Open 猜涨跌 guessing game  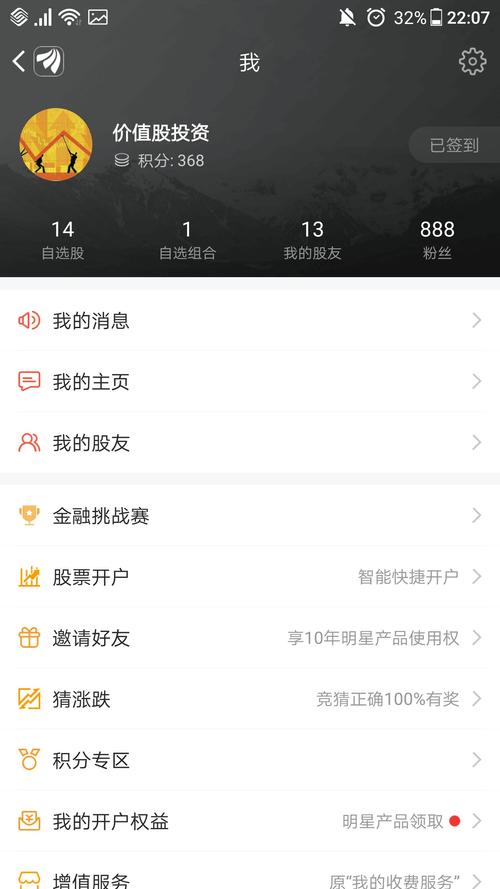pos(250,699)
